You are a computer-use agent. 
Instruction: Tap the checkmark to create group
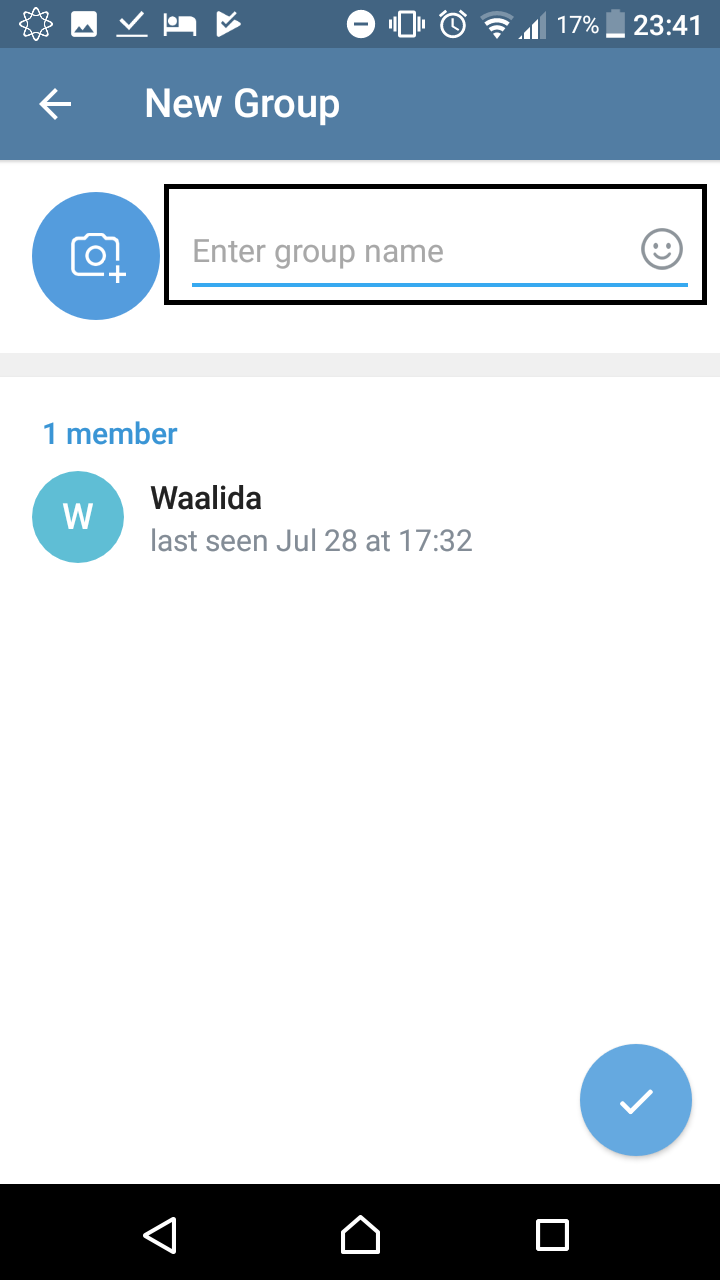coord(635,1099)
